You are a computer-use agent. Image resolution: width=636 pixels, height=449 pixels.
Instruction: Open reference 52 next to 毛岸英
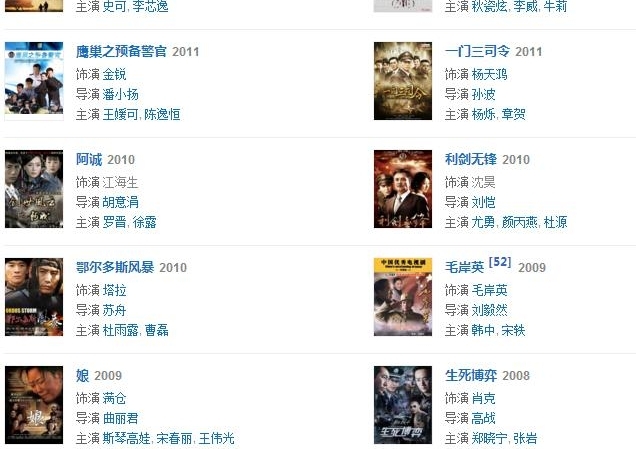click(501, 263)
